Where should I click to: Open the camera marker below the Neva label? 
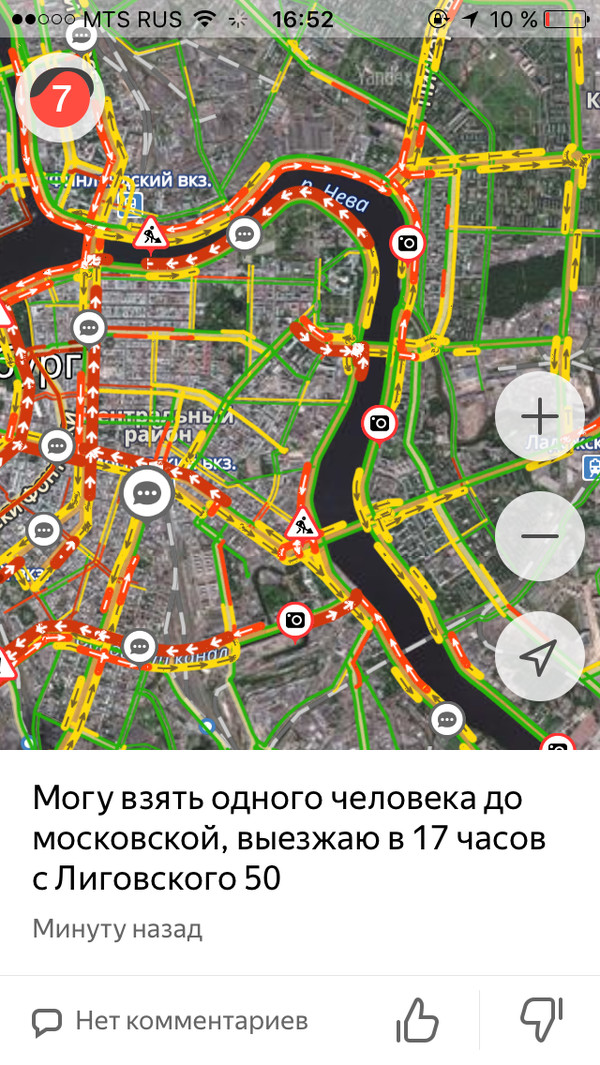pyautogui.click(x=407, y=243)
